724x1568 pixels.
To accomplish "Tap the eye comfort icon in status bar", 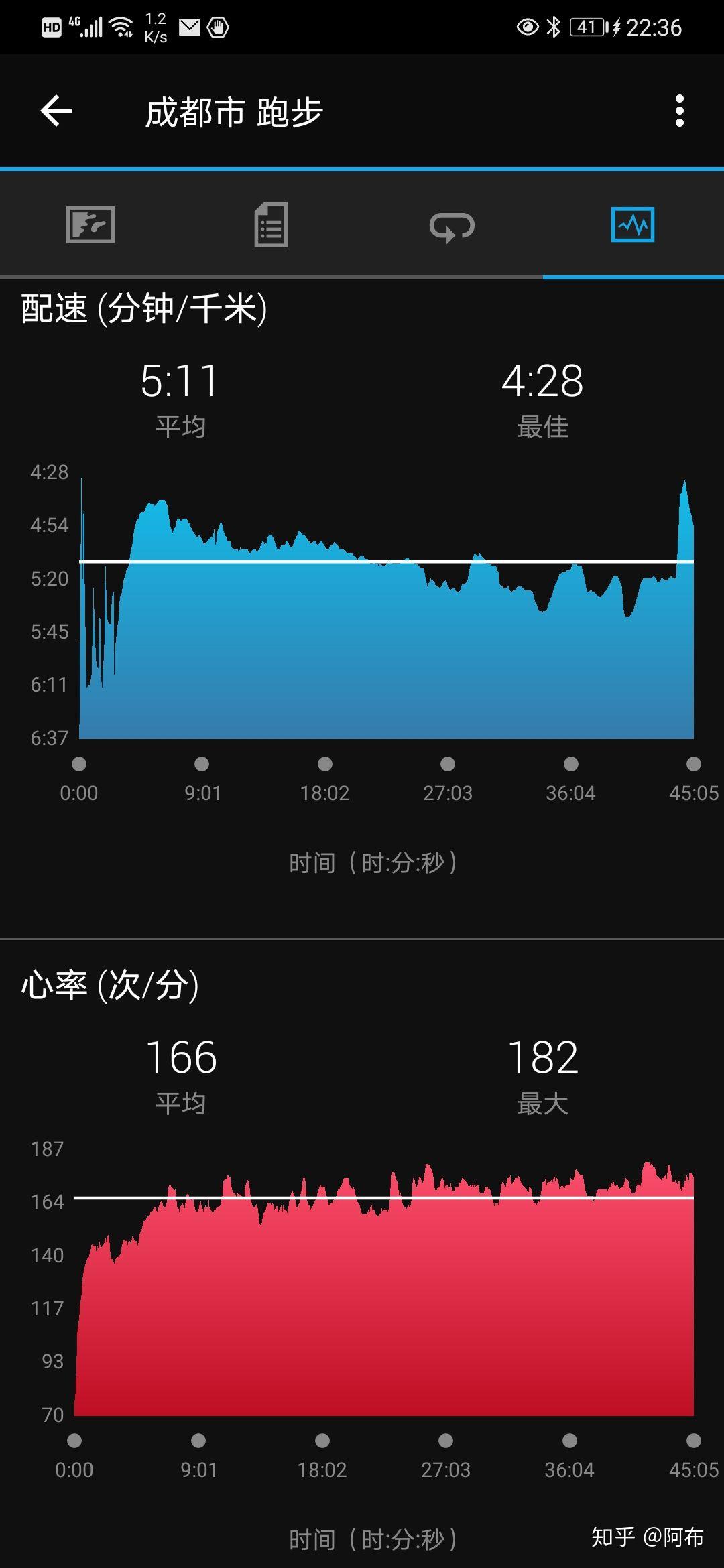I will (527, 27).
